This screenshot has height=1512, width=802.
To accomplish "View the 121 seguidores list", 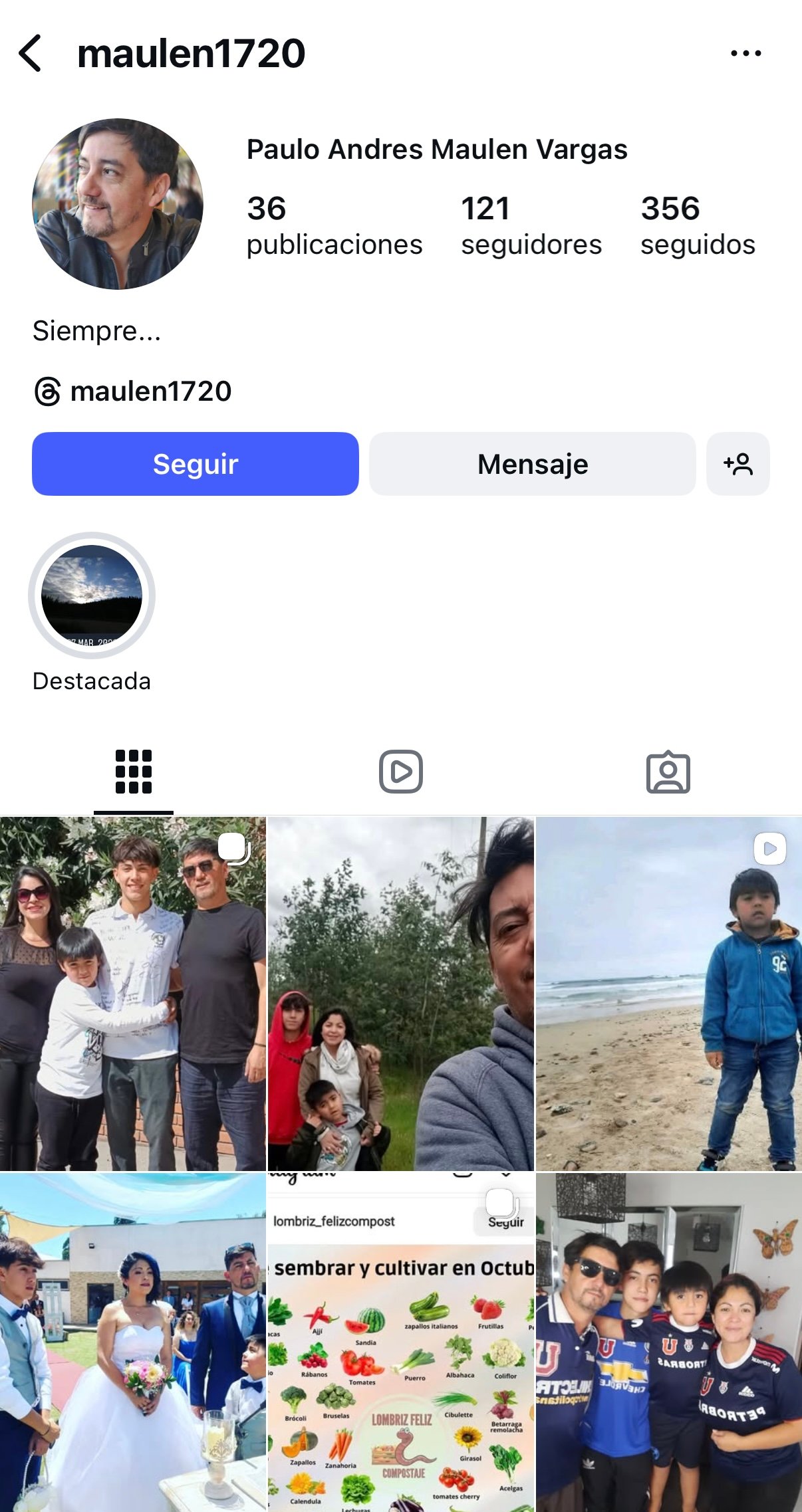I will [x=531, y=226].
